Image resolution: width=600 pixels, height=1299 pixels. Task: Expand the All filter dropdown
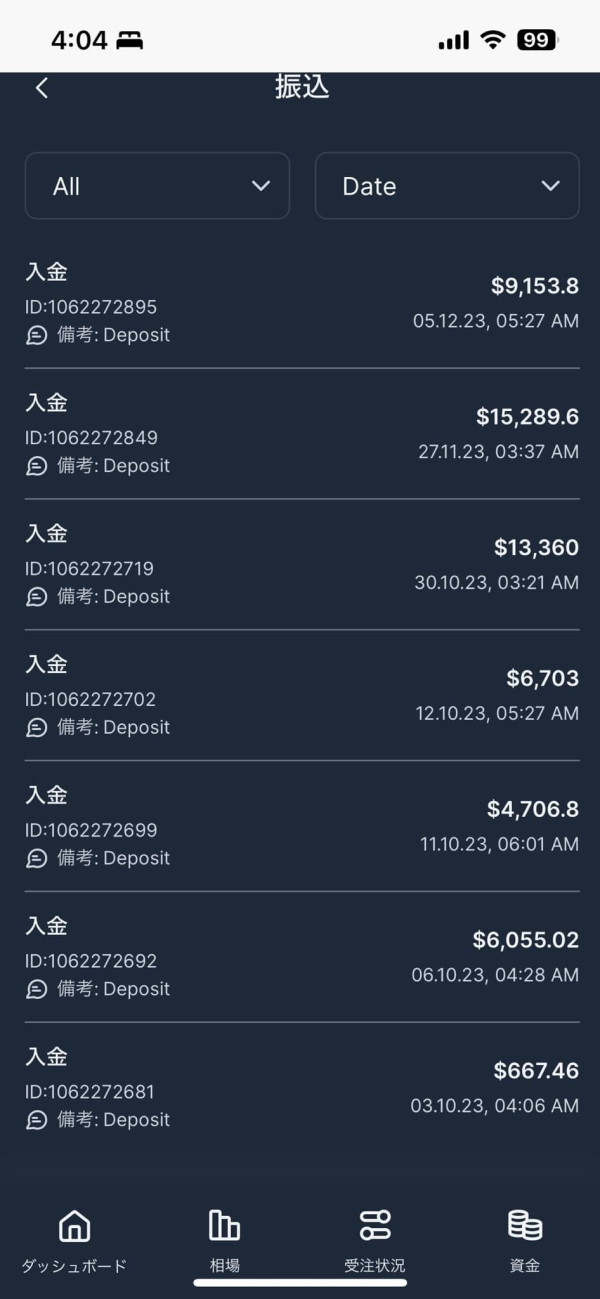157,186
